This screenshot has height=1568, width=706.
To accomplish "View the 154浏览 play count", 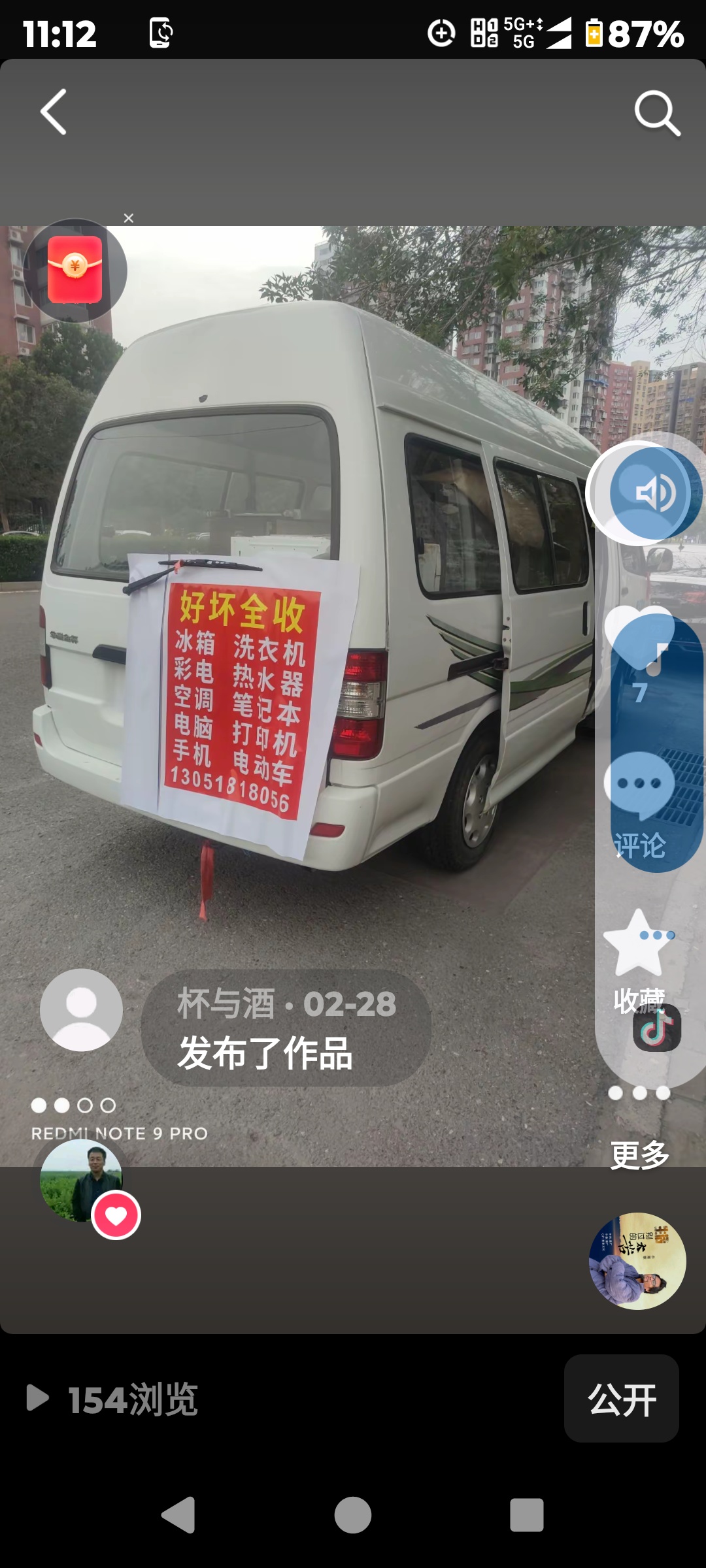I will pos(112,1399).
